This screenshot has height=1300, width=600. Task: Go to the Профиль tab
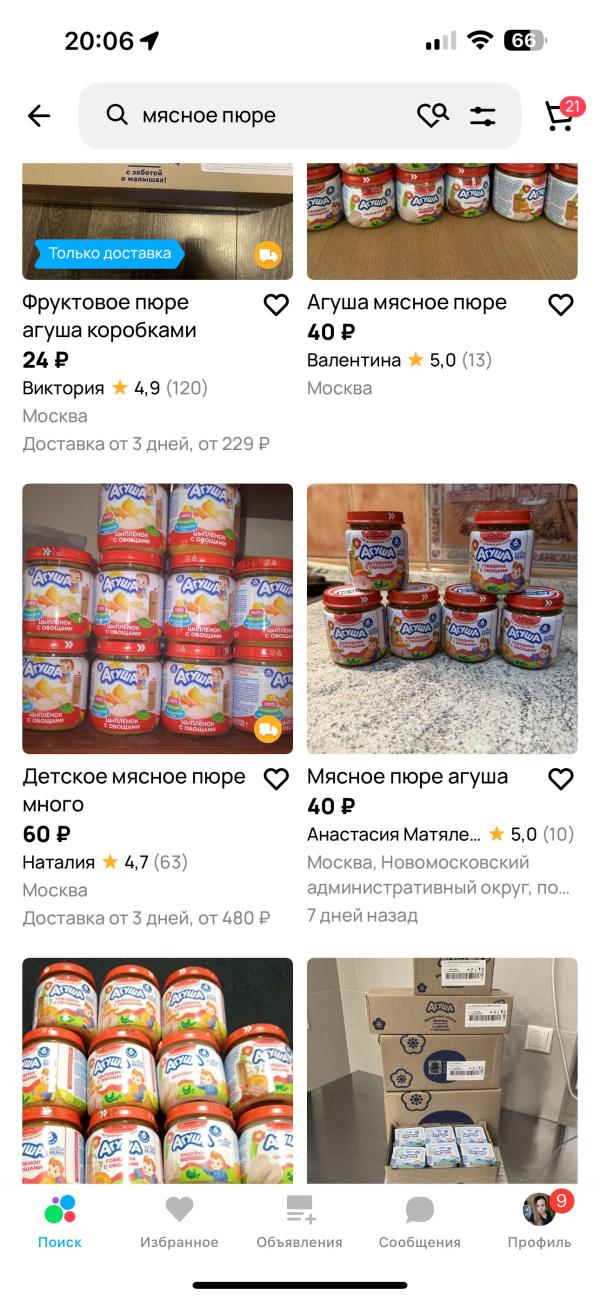540,1222
